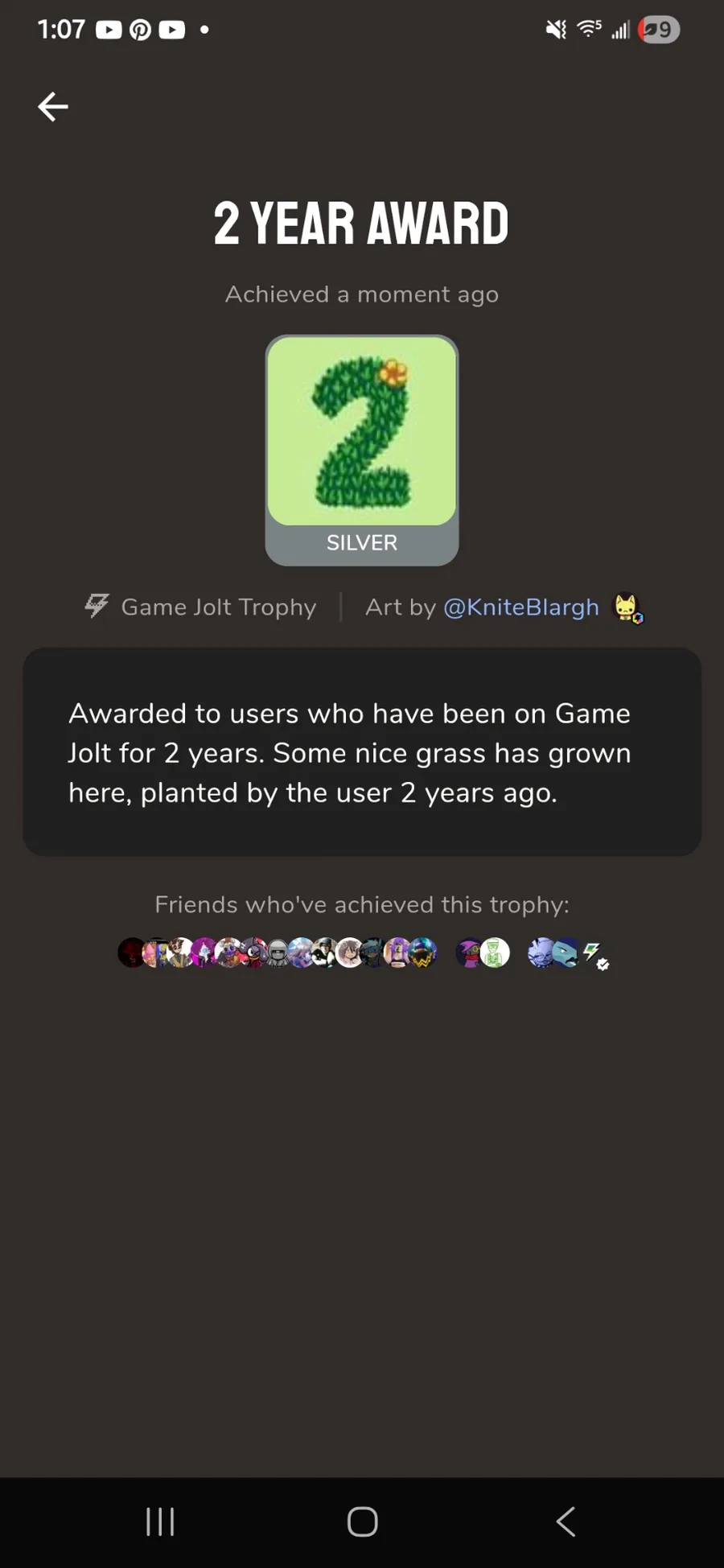Tap the system back button
The image size is (724, 1568).
pyautogui.click(x=566, y=1521)
